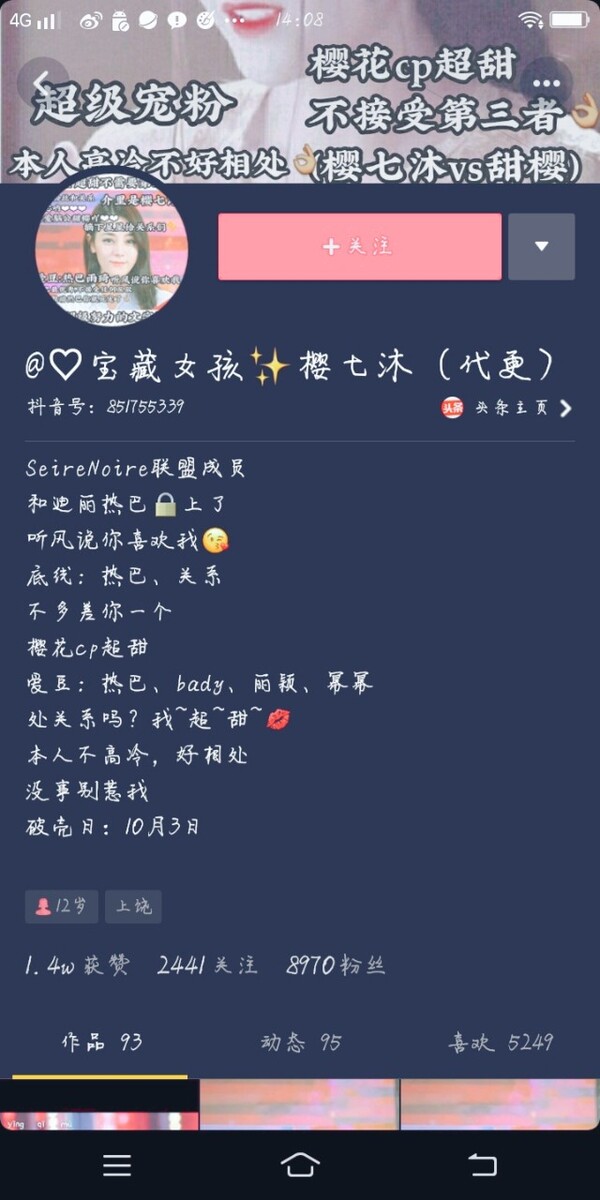Follow this user with the 关注 button
600x1200 pixels.
coord(360,247)
